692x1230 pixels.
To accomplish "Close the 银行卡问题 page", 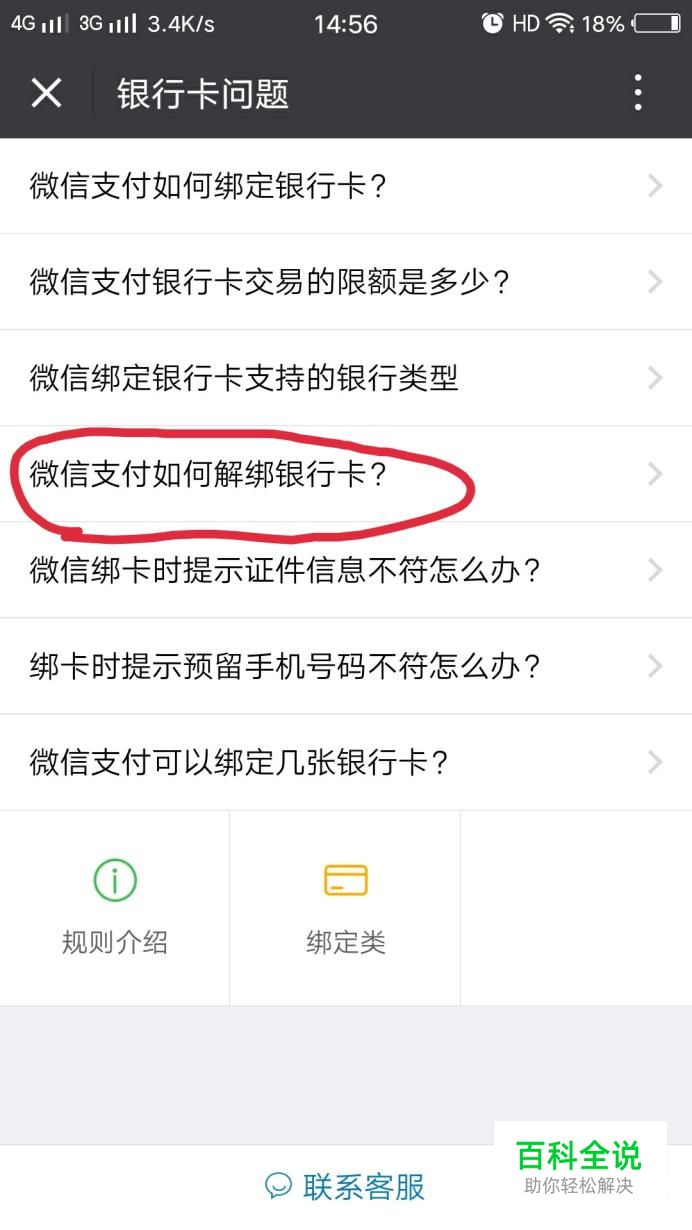I will [46, 94].
